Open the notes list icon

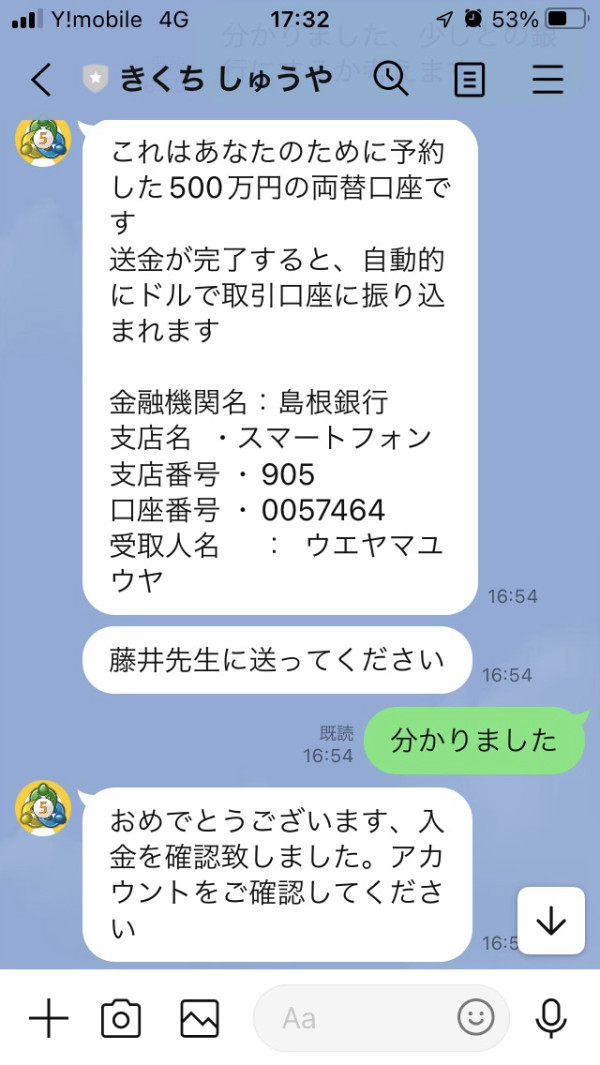[x=469, y=79]
